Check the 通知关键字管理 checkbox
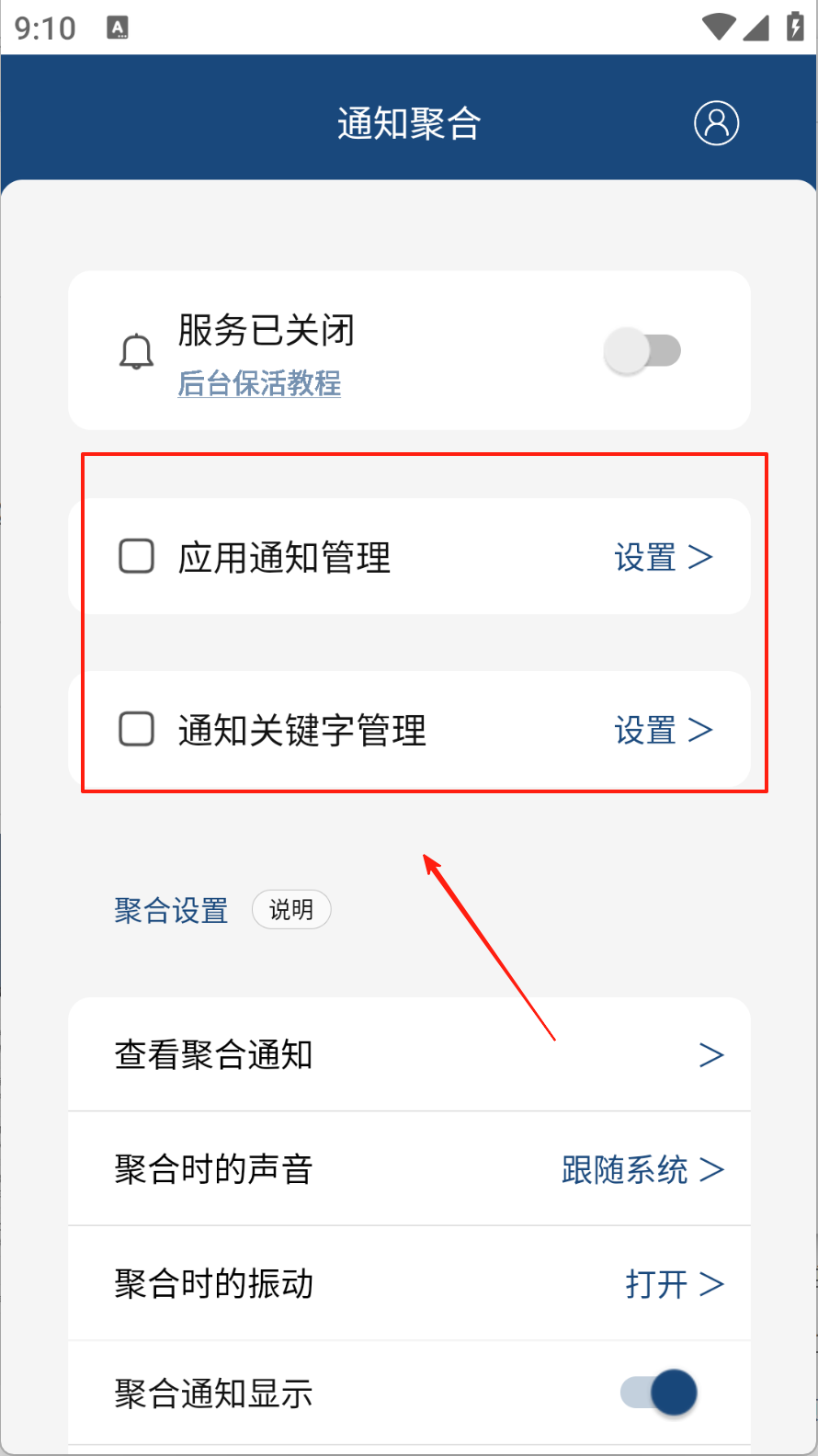The image size is (818, 1456). coord(137,729)
